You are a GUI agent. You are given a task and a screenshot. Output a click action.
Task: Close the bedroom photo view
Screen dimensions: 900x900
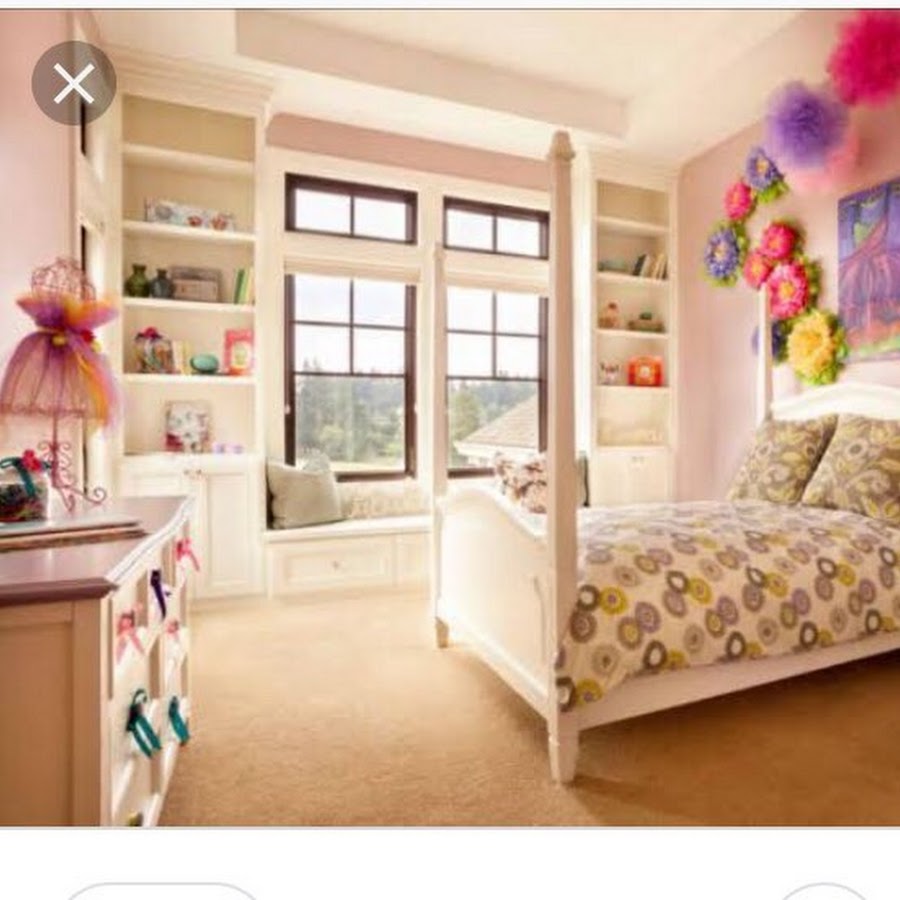[x=74, y=83]
